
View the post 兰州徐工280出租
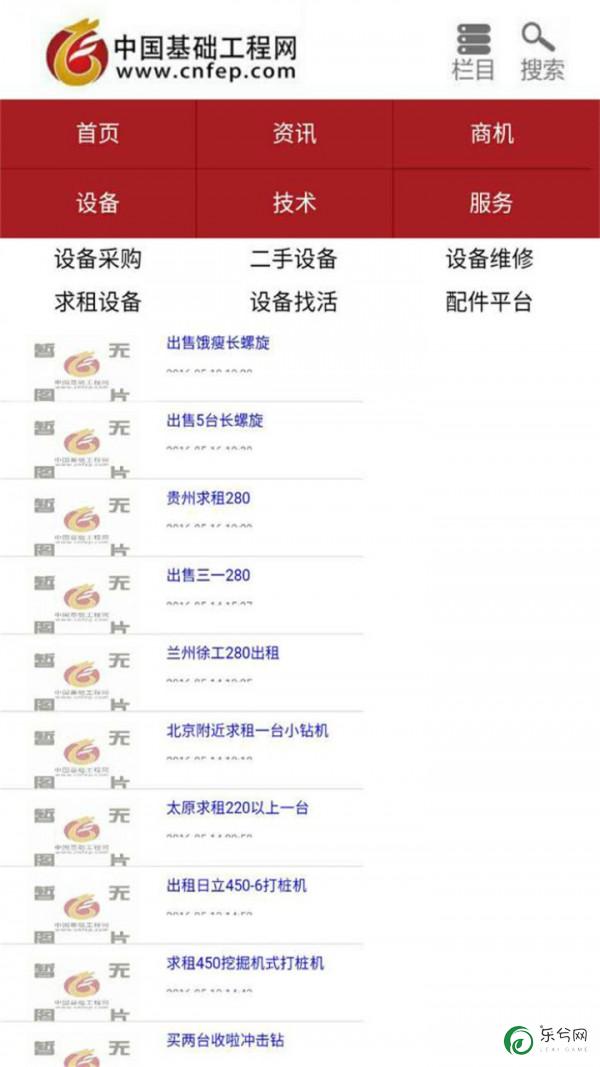(223, 653)
